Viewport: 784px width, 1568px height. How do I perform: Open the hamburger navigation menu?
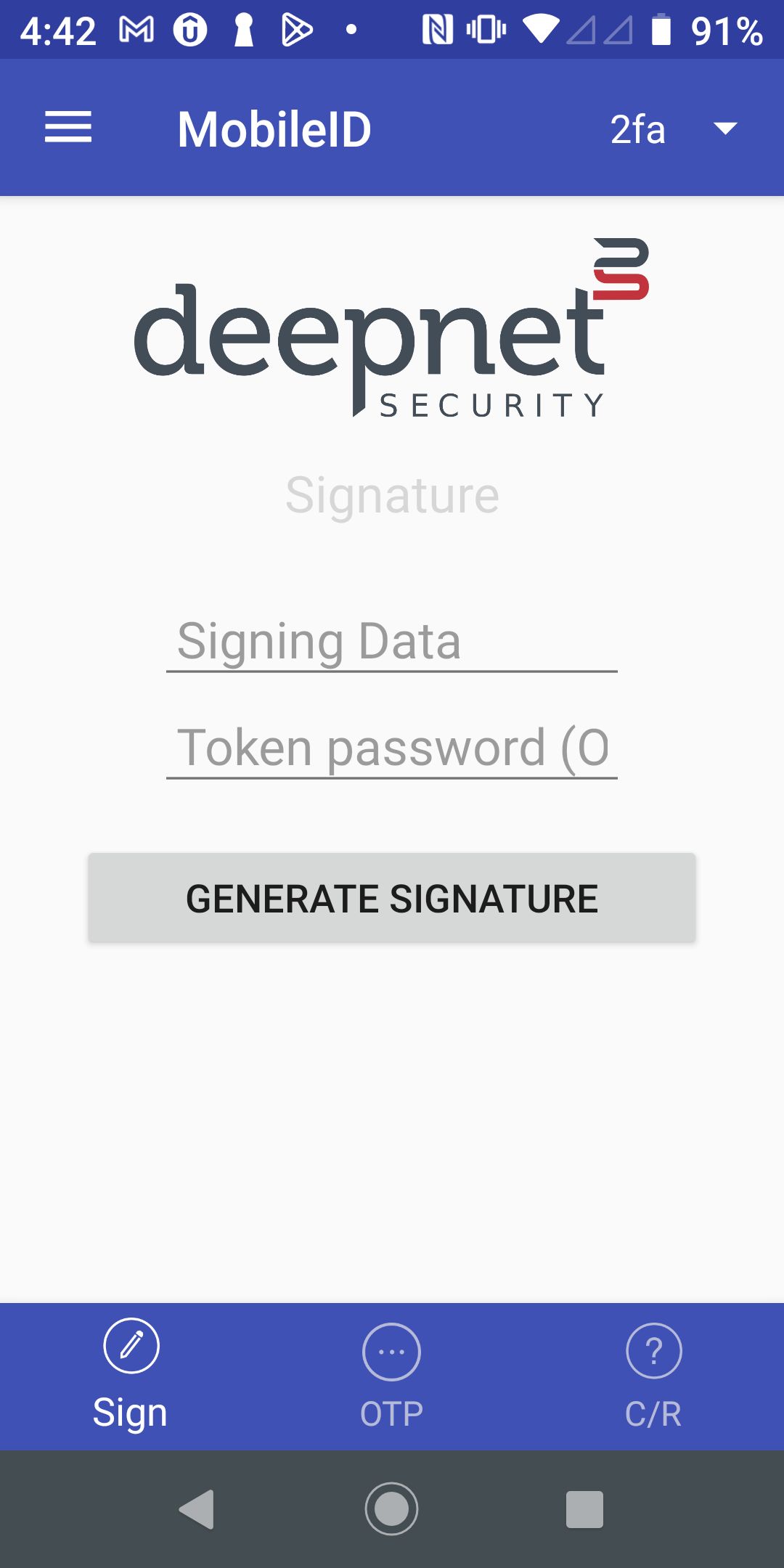[68, 128]
